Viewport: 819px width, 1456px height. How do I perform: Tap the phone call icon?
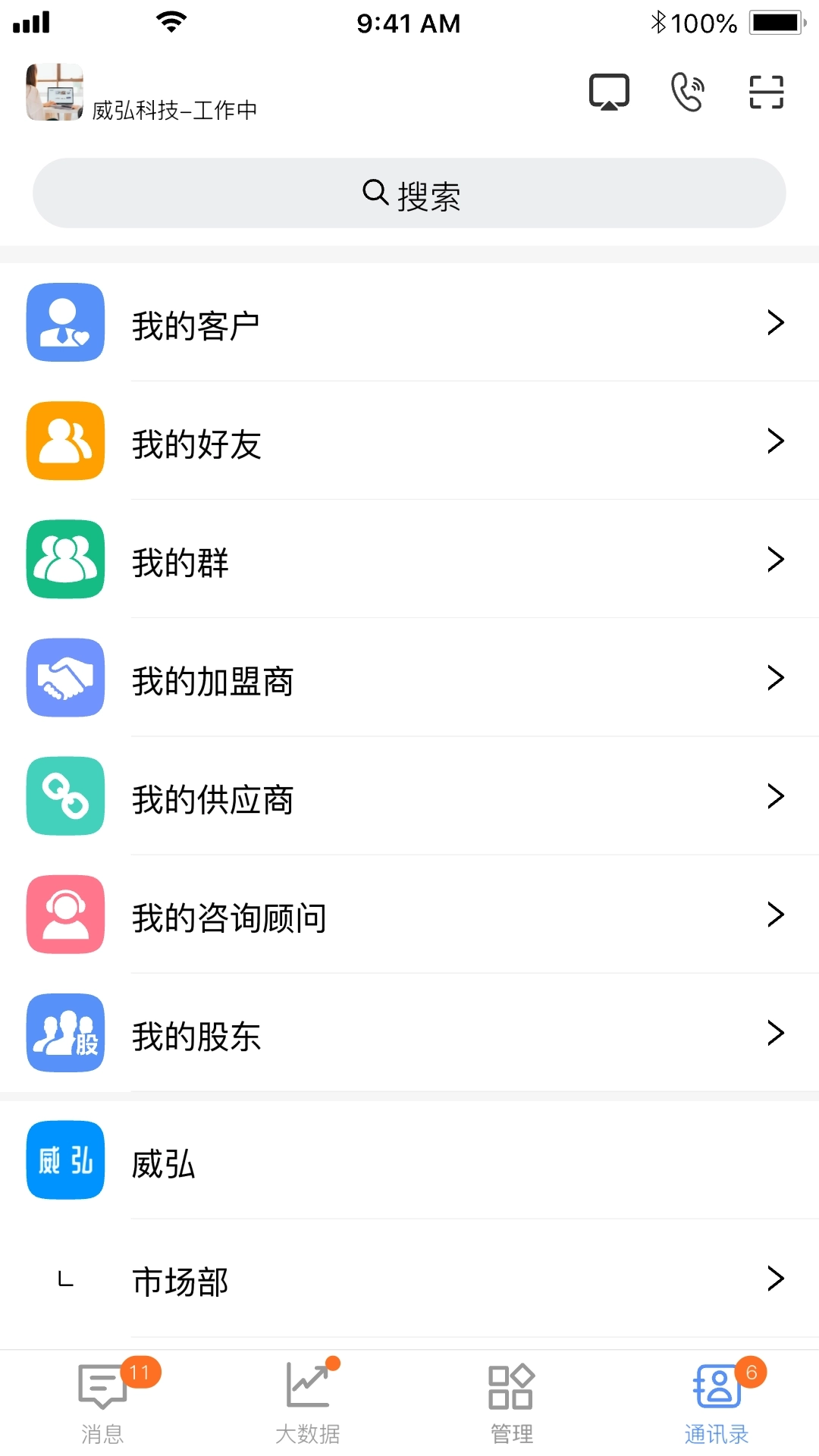(x=687, y=91)
